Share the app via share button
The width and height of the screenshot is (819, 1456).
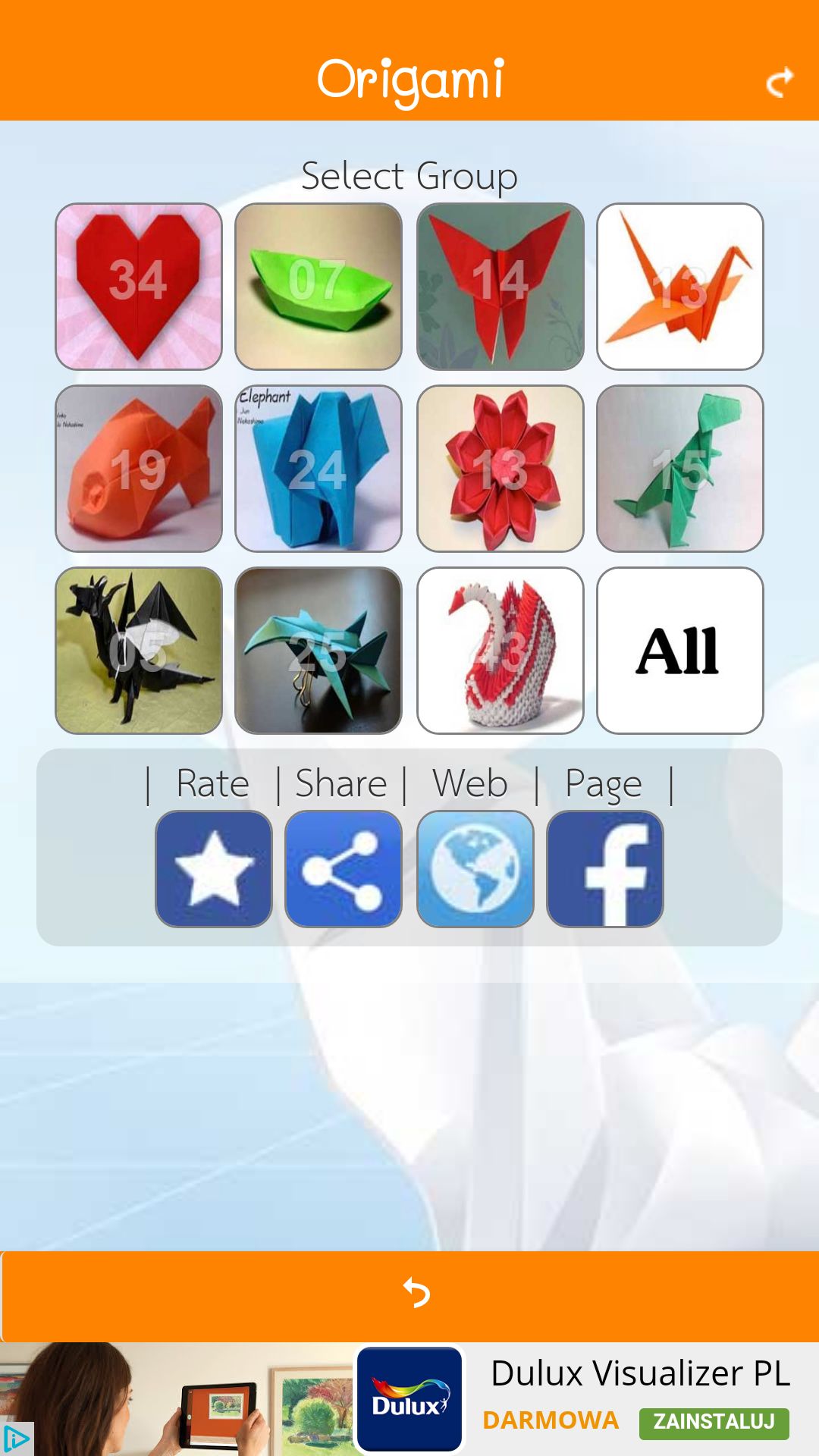(344, 869)
